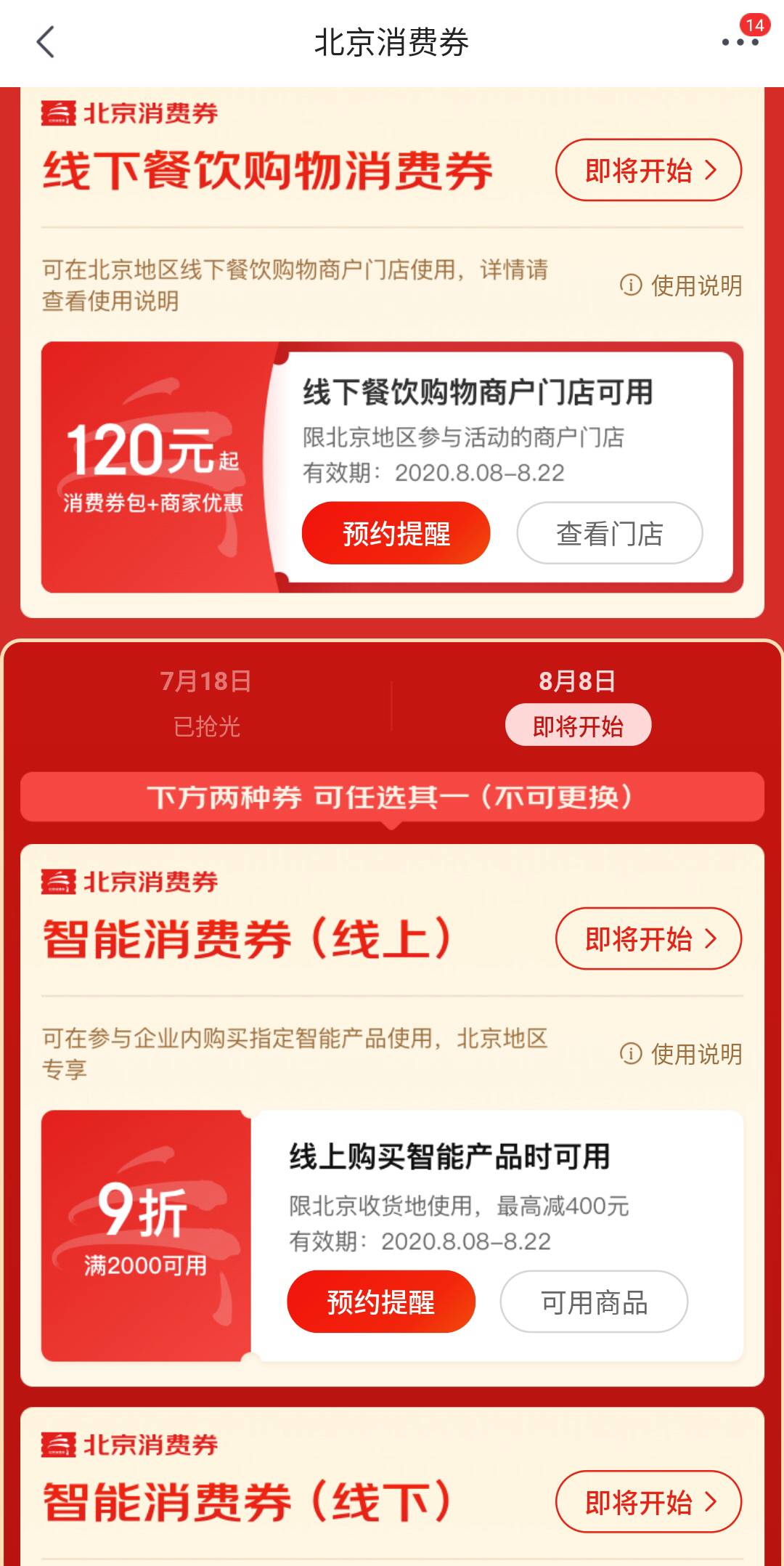Expand 即将开始 details for 智能消费券（线上）
Screen dimensions: 784x1566
[x=648, y=938]
